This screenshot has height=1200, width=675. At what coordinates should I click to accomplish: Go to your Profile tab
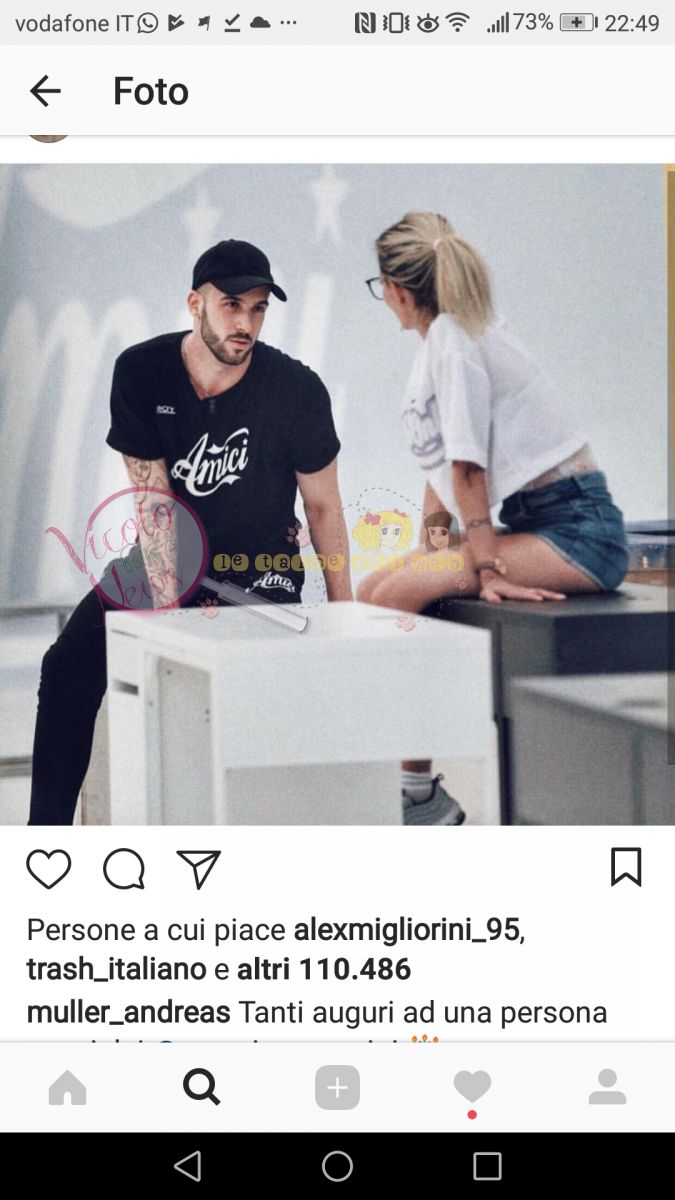tap(607, 1087)
